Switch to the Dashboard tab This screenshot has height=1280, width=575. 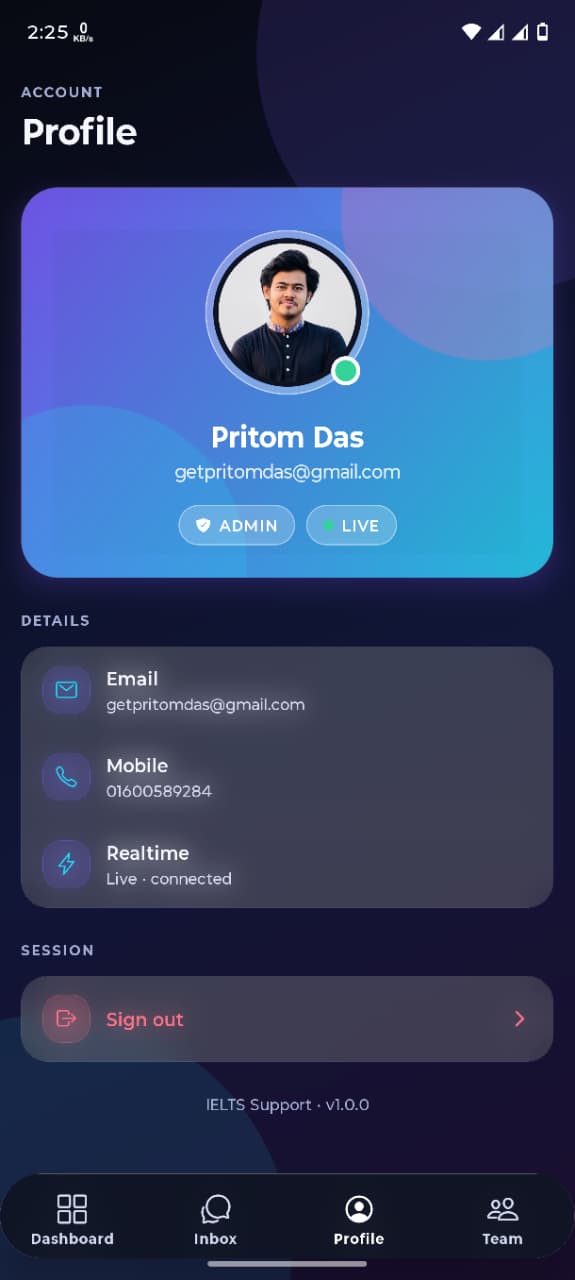(72, 1219)
